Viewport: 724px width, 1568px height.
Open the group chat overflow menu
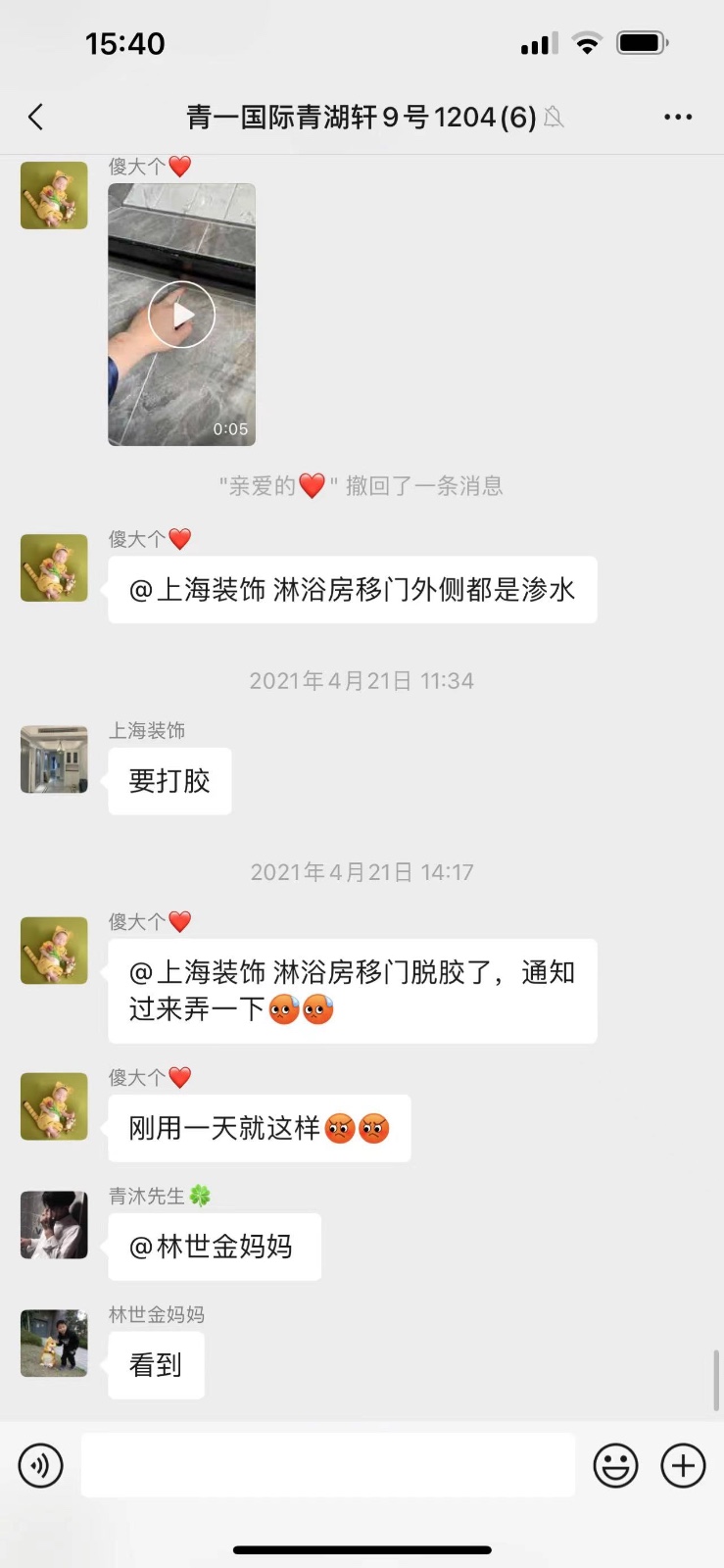click(677, 118)
